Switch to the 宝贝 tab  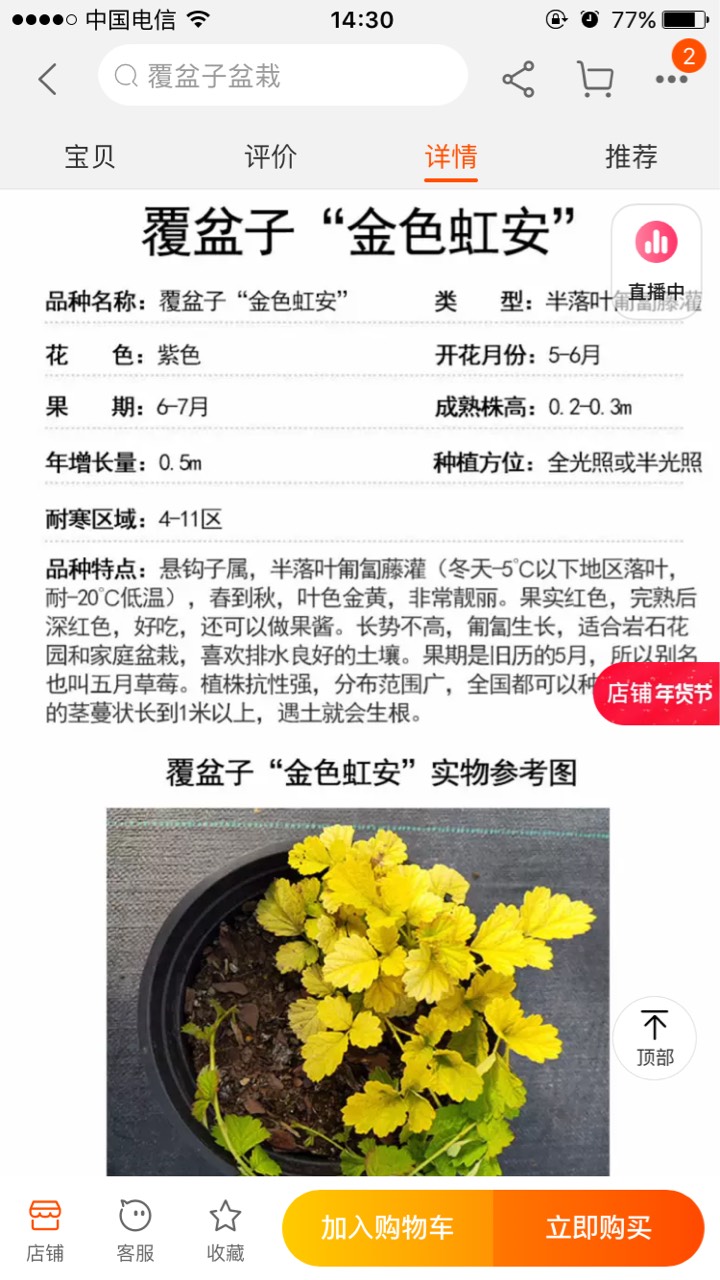coord(90,157)
